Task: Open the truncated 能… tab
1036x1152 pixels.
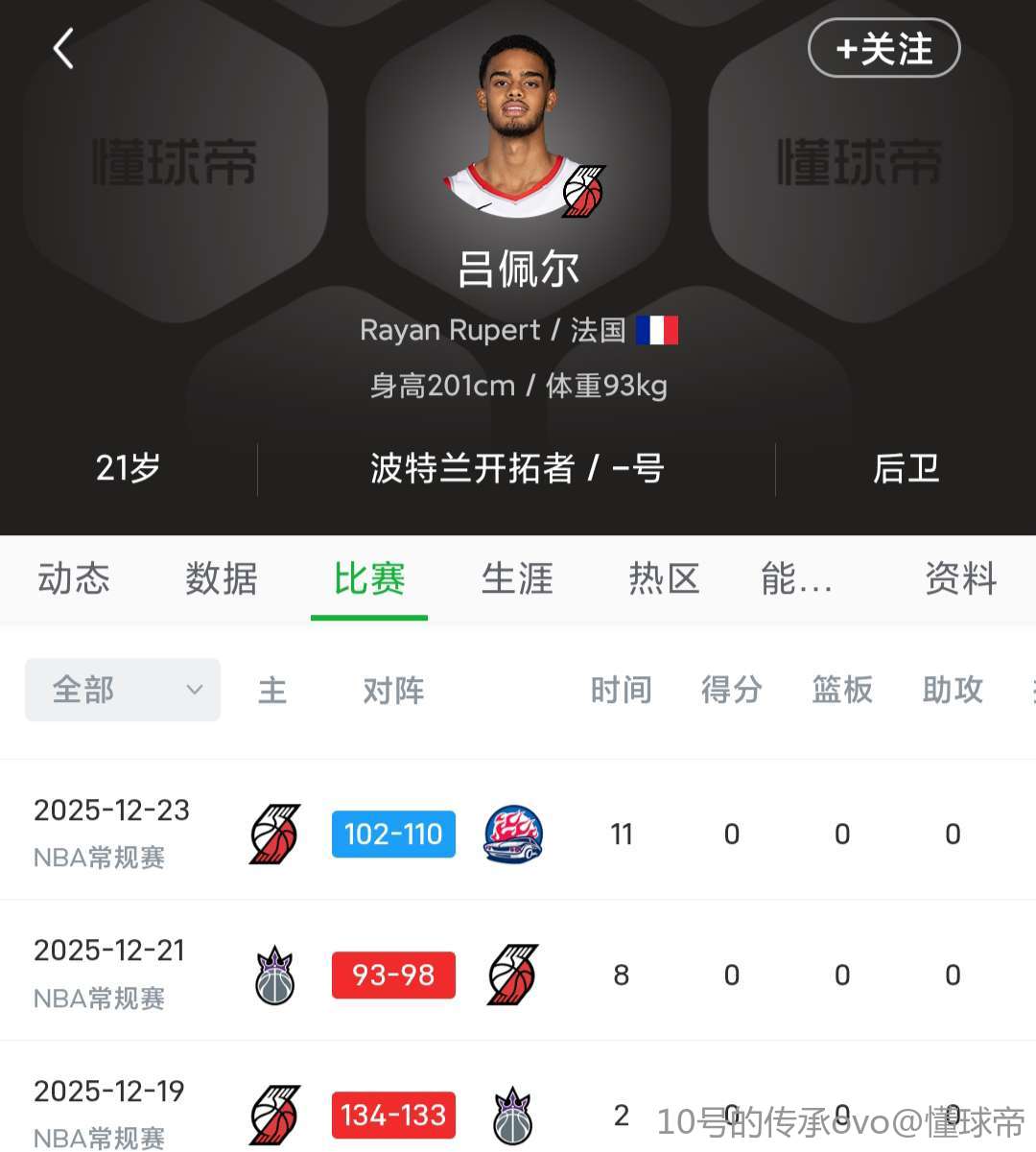Action: [796, 579]
